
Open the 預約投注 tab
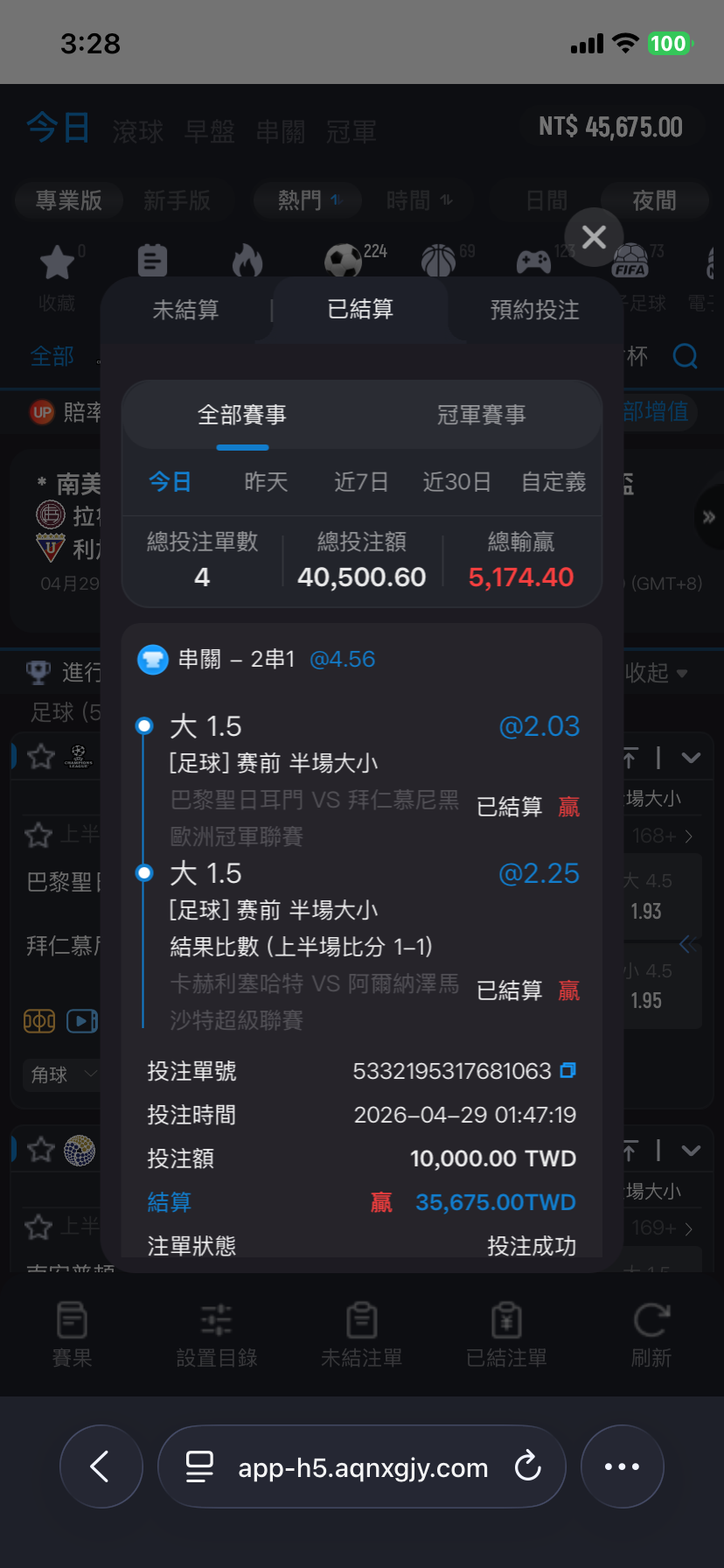point(535,310)
